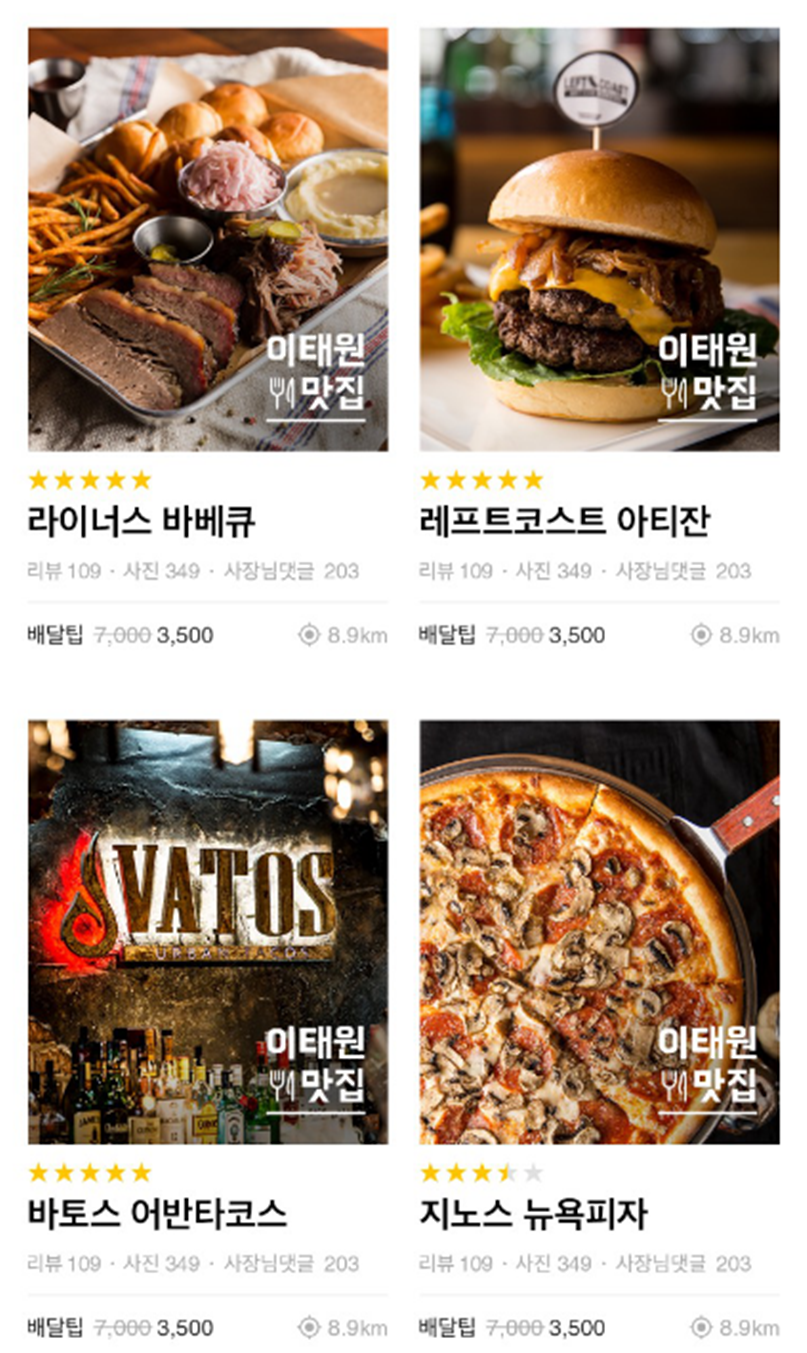Open the 라이너스 바베큐 restaurant card

coord(207,240)
